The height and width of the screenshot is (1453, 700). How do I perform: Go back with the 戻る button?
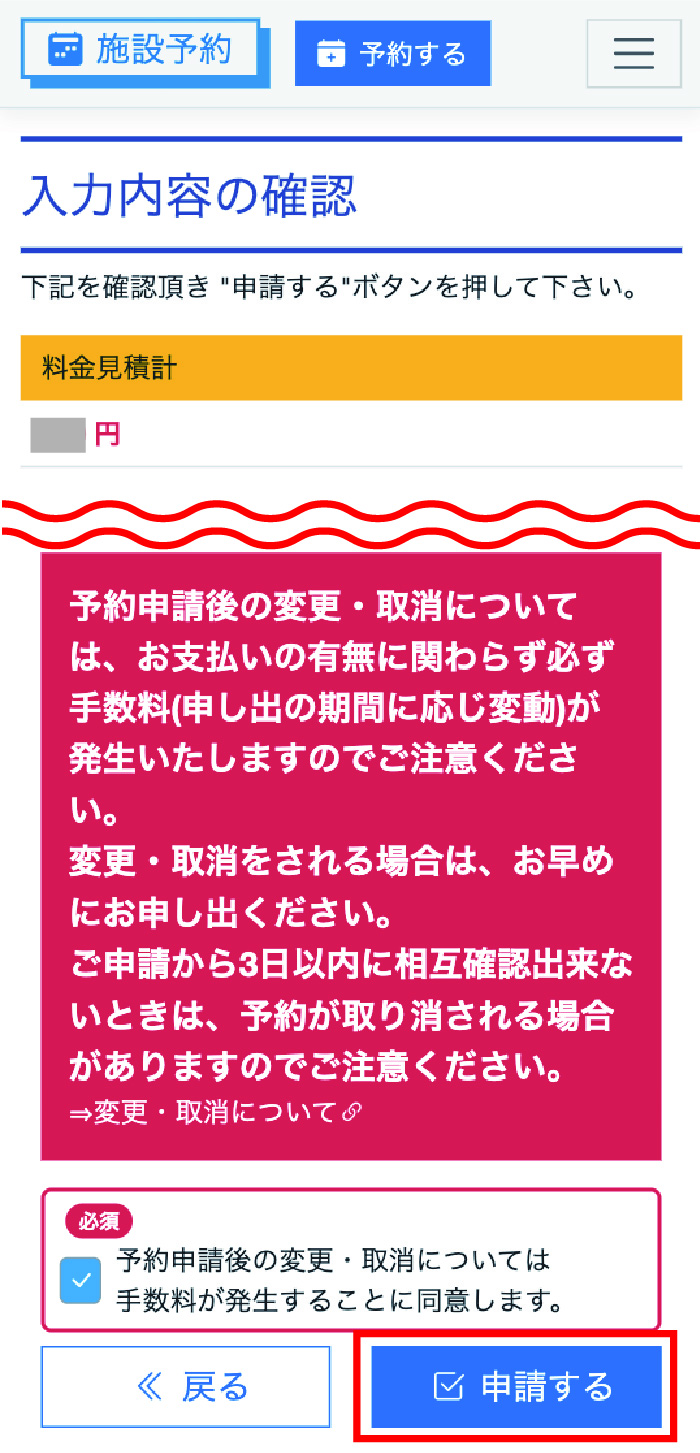pos(185,1387)
